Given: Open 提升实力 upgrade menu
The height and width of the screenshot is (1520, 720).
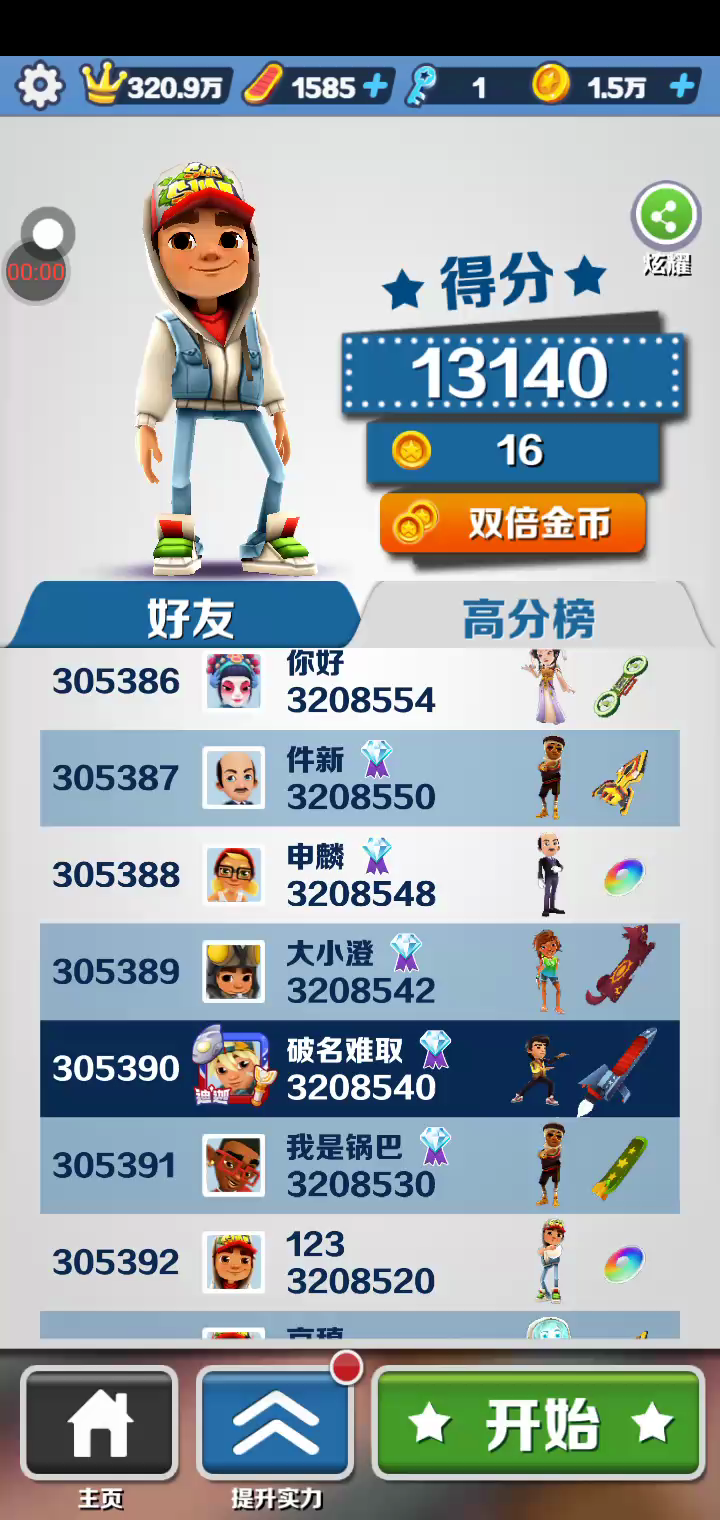Looking at the screenshot, I should 276,1423.
